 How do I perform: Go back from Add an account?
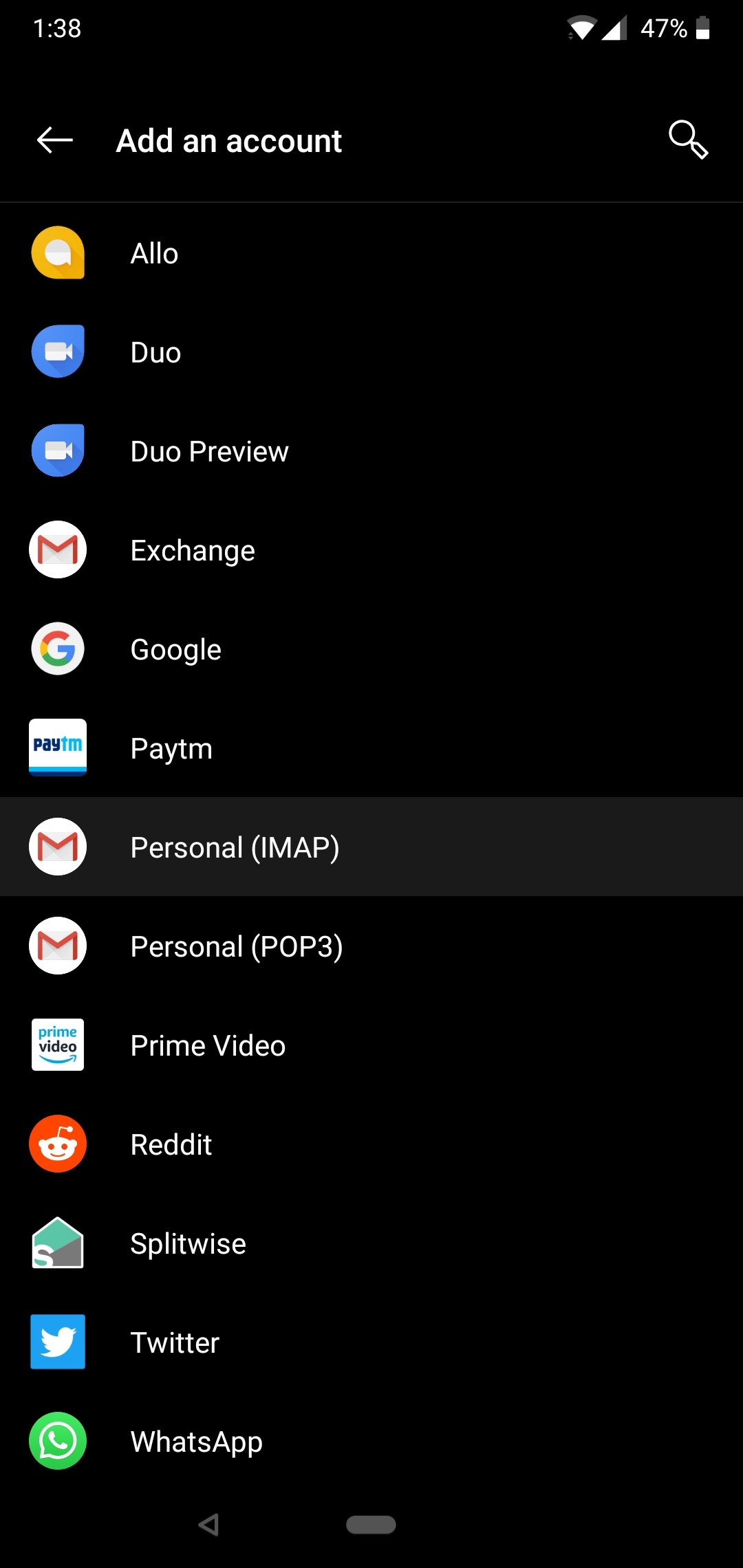click(55, 140)
